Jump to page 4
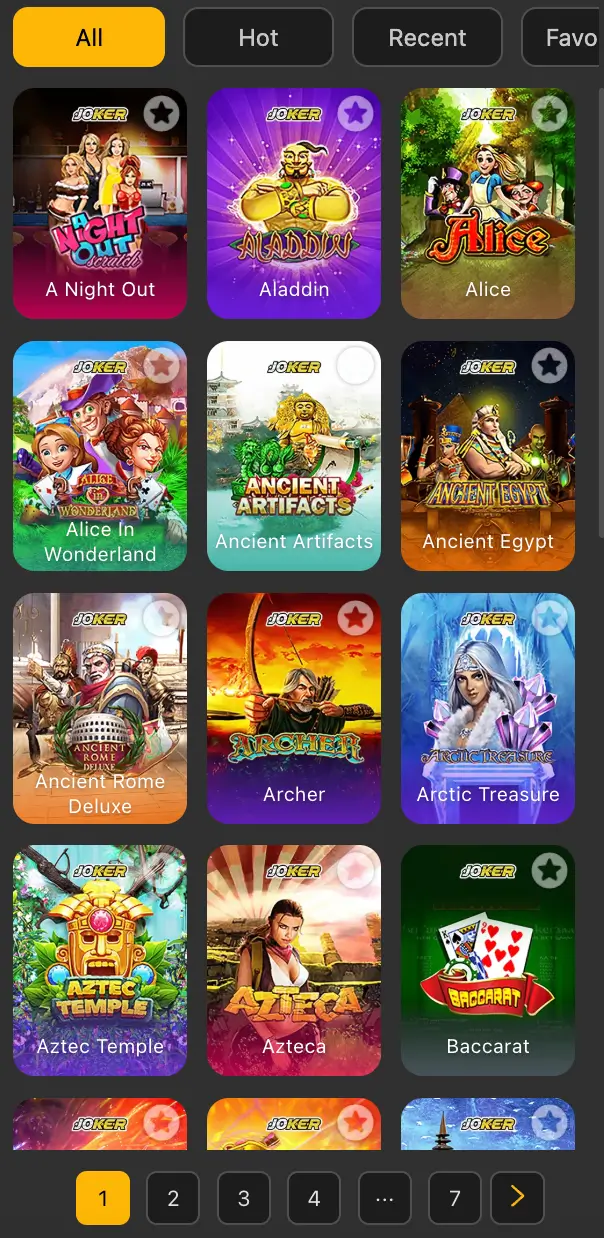The image size is (604, 1238). pyautogui.click(x=314, y=1198)
